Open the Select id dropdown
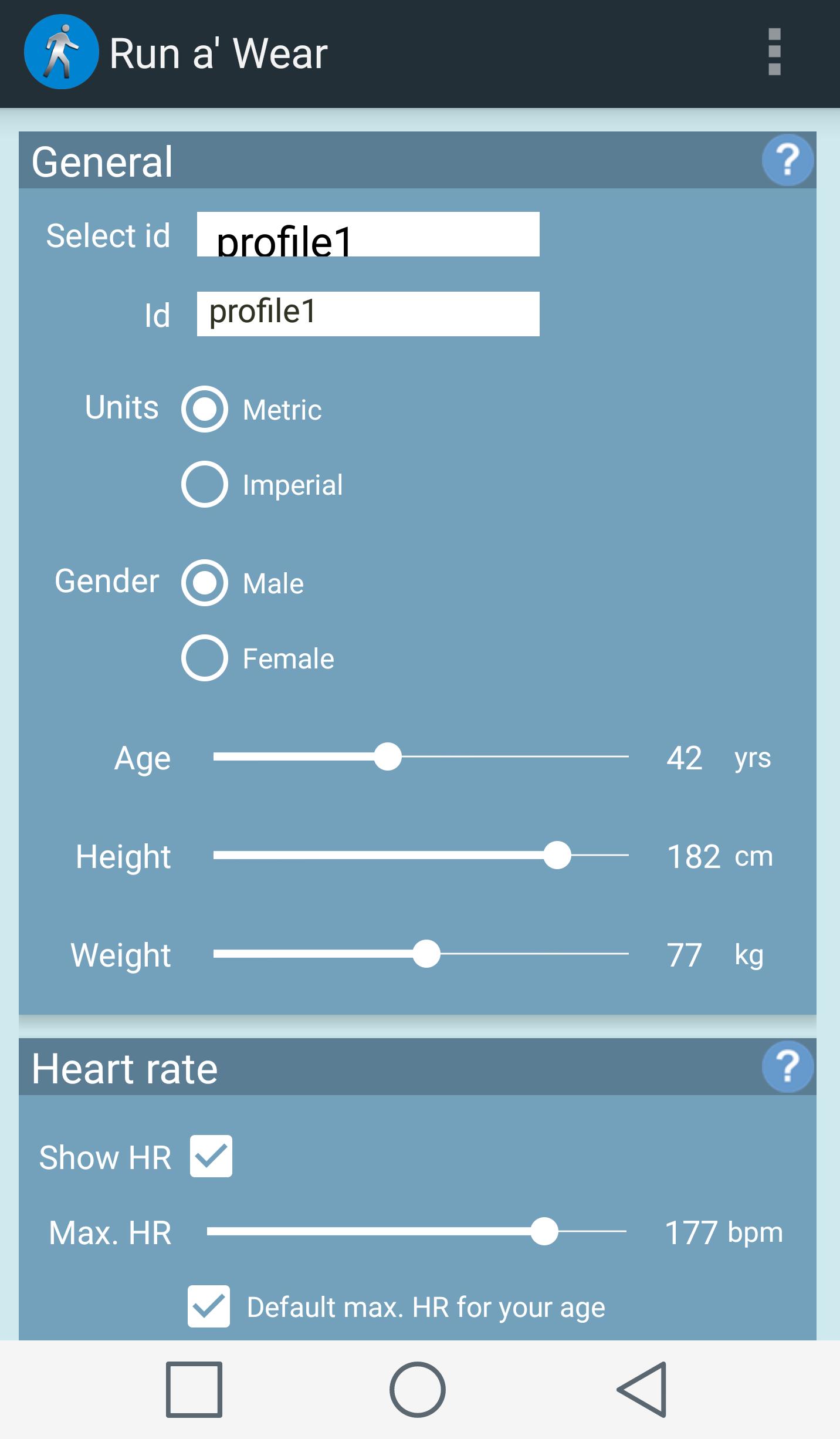840x1439 pixels. (368, 234)
